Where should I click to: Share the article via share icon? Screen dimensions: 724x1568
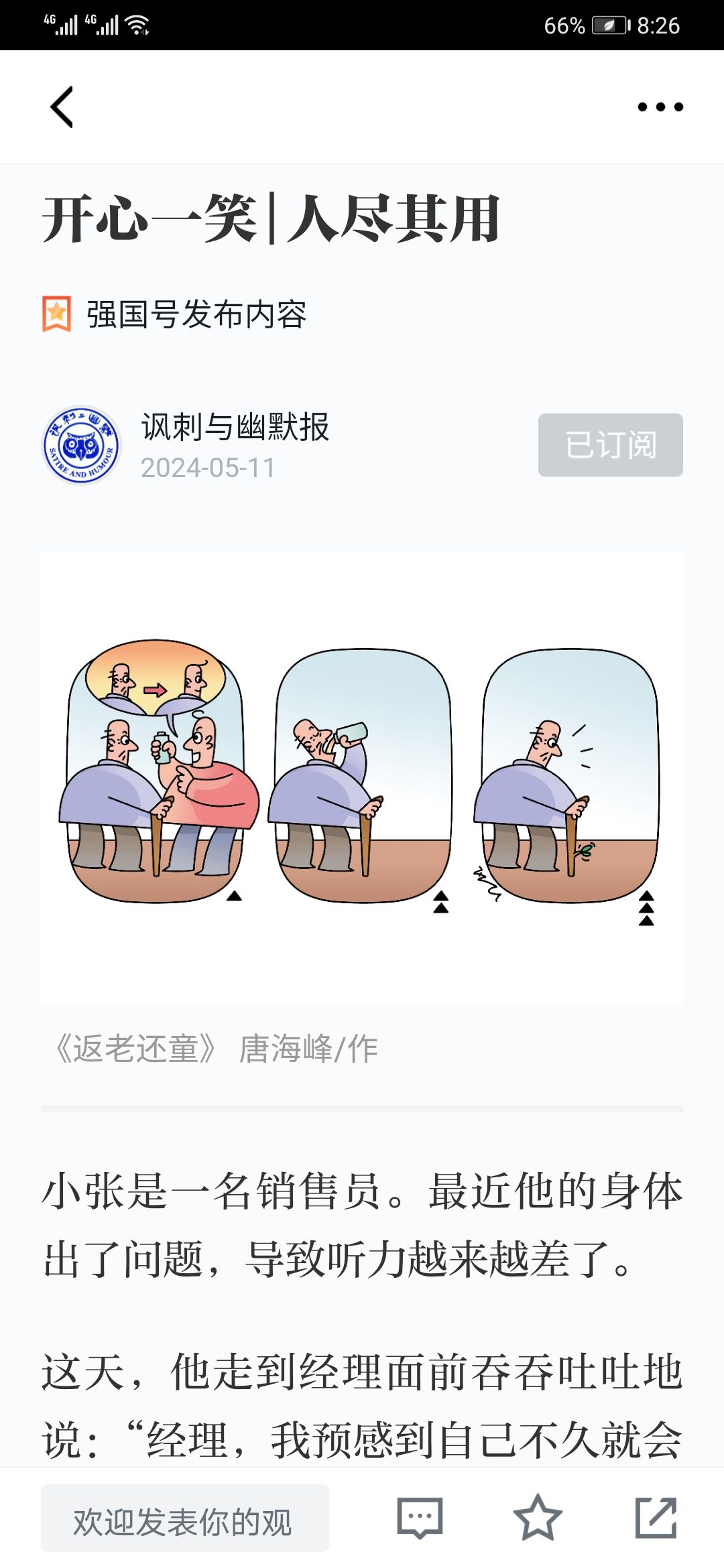coord(656,1517)
